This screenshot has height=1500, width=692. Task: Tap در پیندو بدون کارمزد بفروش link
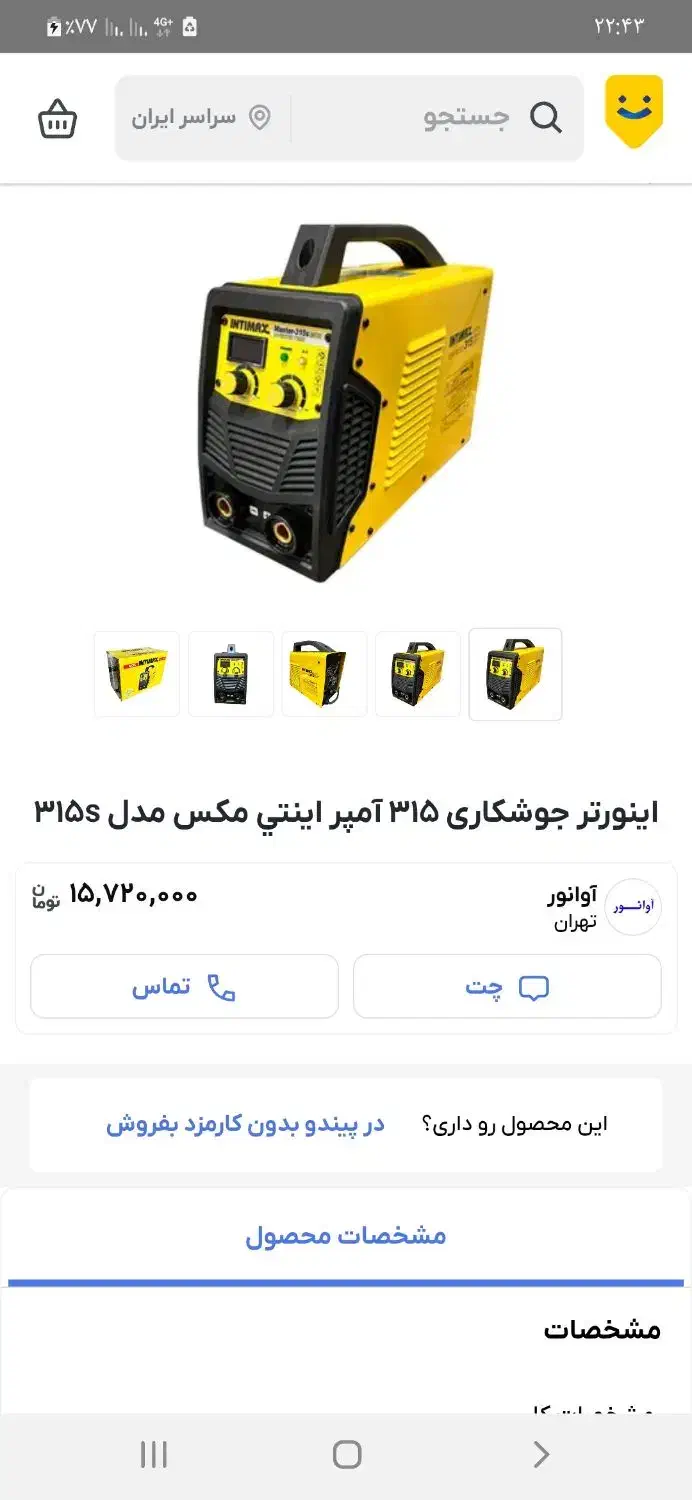[x=246, y=1124]
